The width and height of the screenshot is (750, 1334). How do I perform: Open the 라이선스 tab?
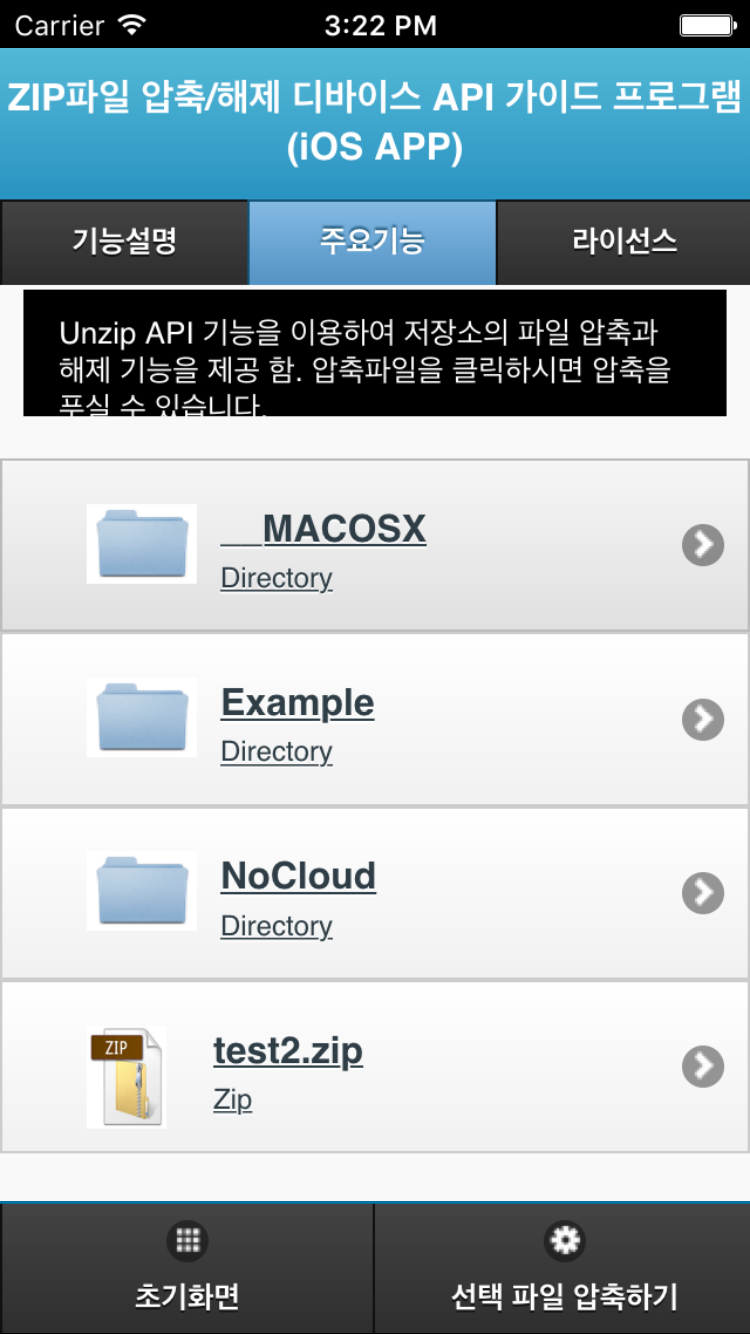click(x=623, y=242)
